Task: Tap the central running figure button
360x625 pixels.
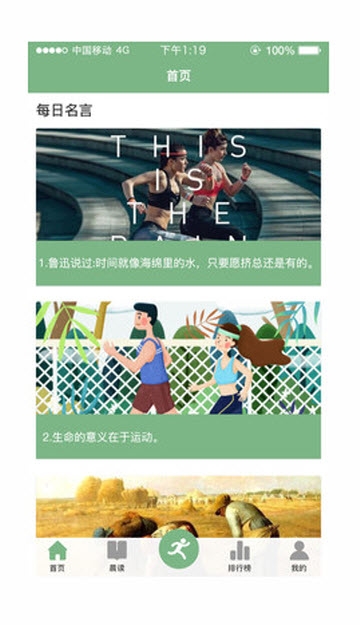Action: [x=179, y=549]
